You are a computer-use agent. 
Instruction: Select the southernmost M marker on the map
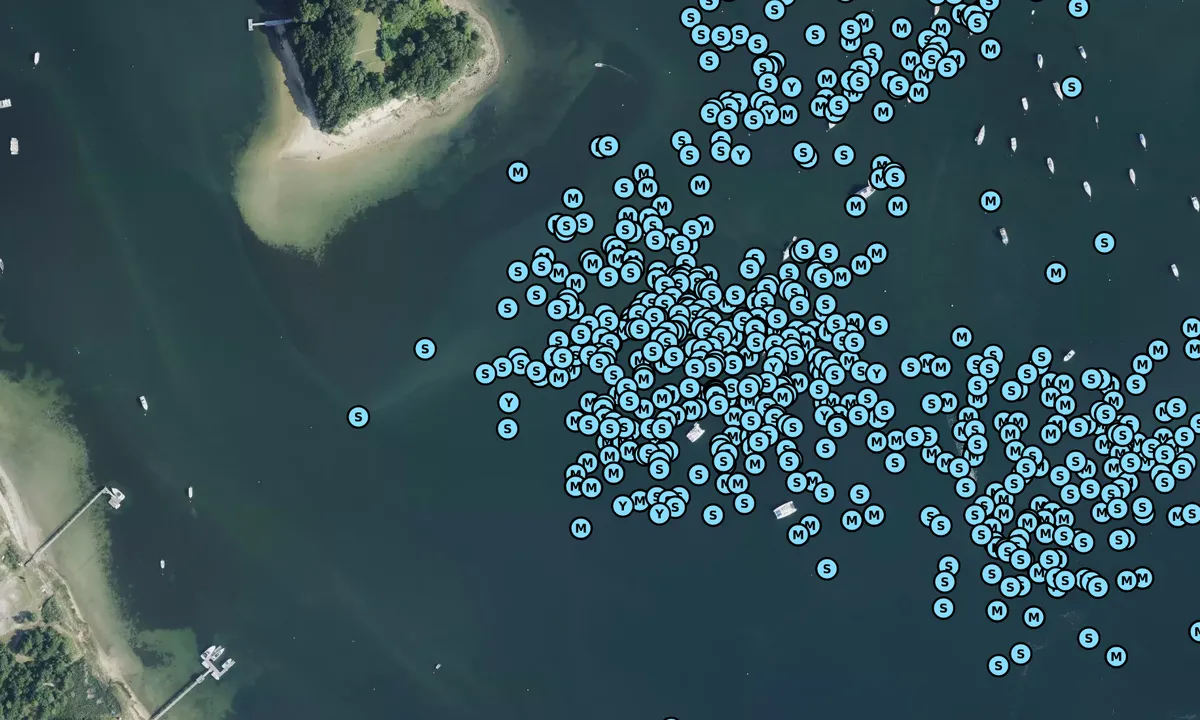pos(1116,656)
